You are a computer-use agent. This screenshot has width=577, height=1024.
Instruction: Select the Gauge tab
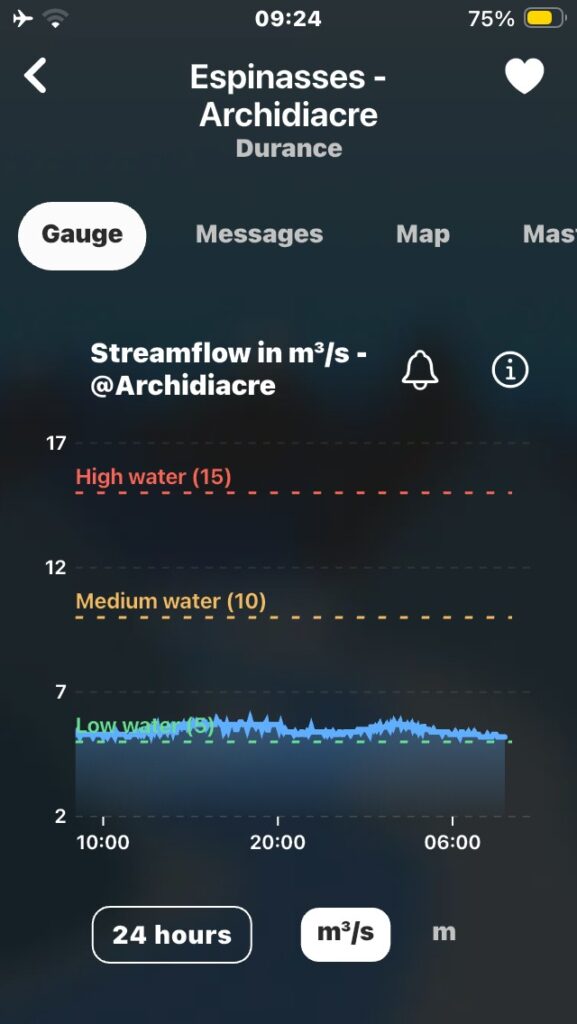(x=82, y=235)
